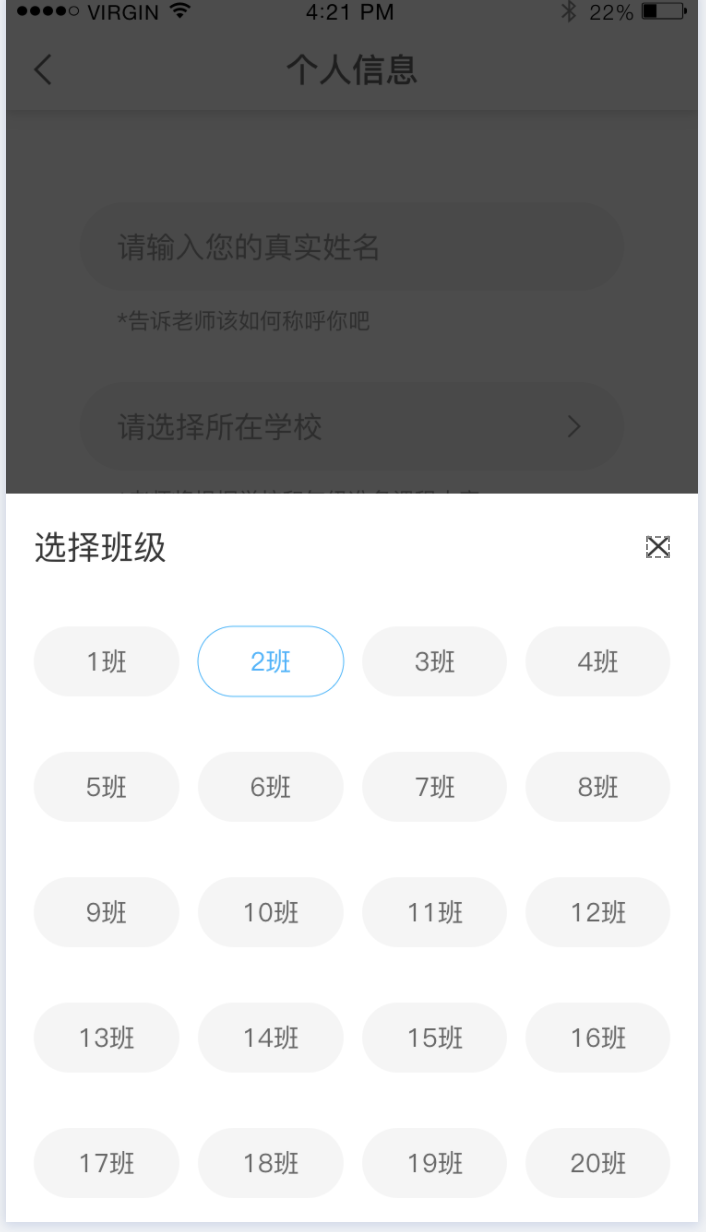The width and height of the screenshot is (706, 1232).
Task: Tap the highlighted 2班 chip
Action: point(270,661)
